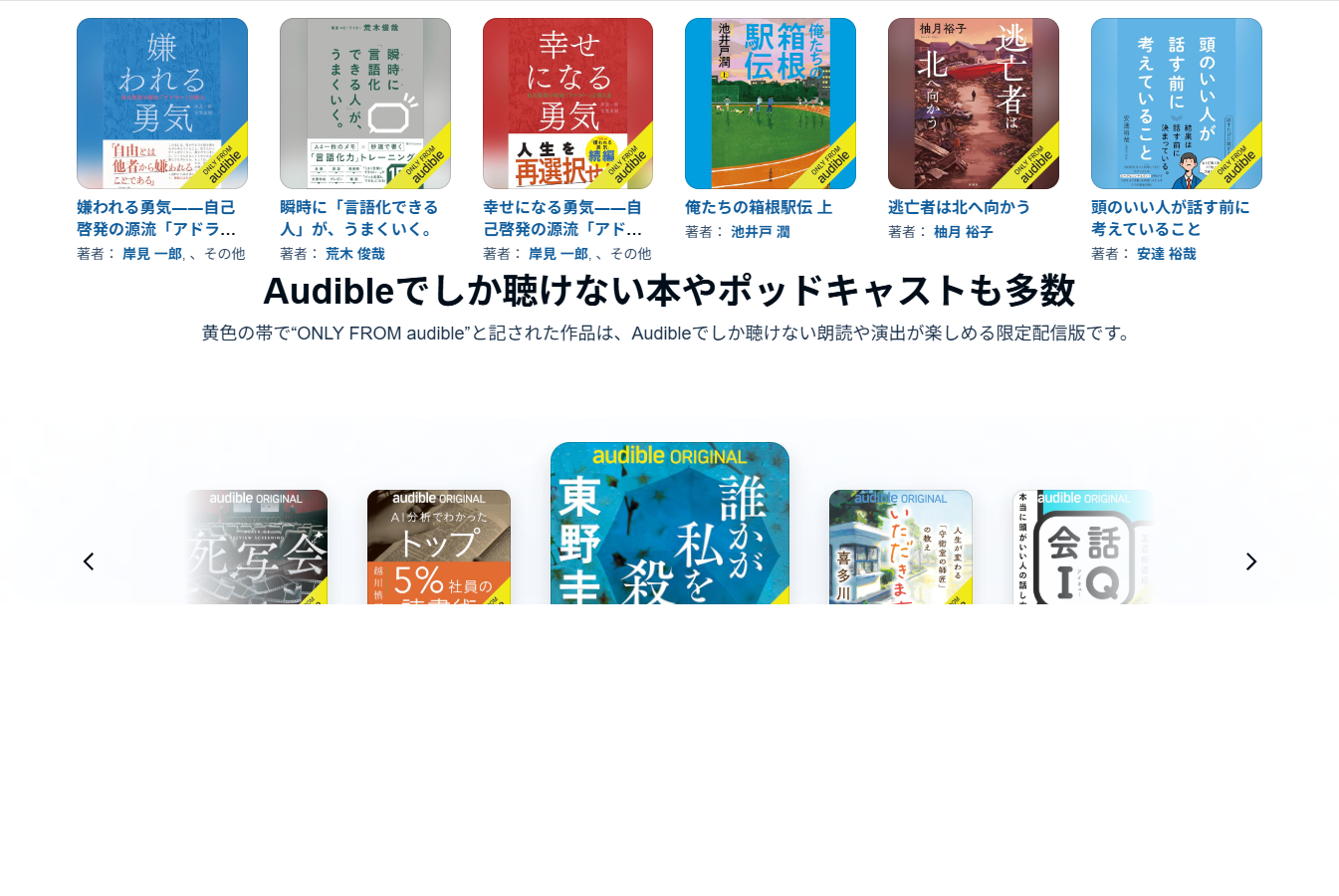Open the Audible Original 会話IQ cover
This screenshot has width=1339, height=896.
[1083, 548]
